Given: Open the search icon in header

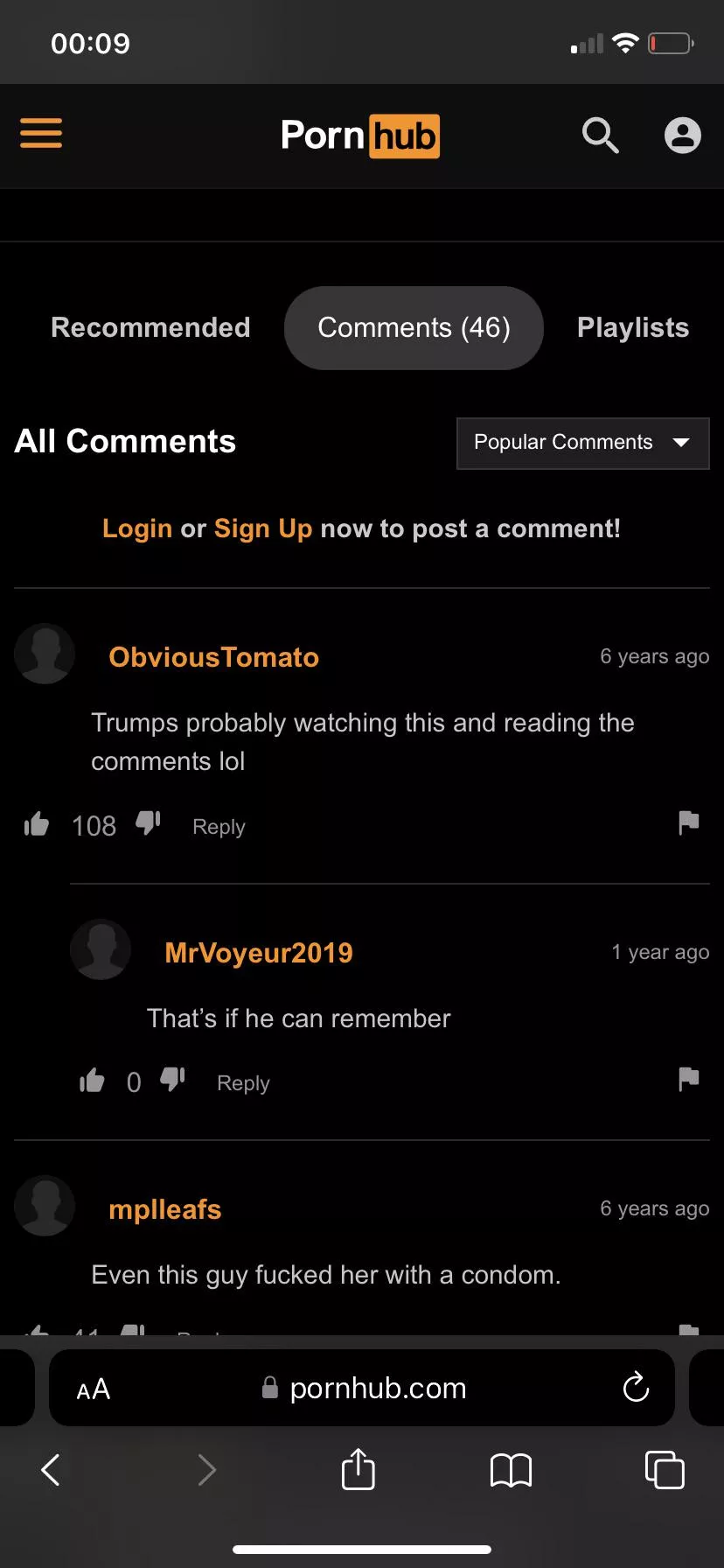Looking at the screenshot, I should coord(600,136).
